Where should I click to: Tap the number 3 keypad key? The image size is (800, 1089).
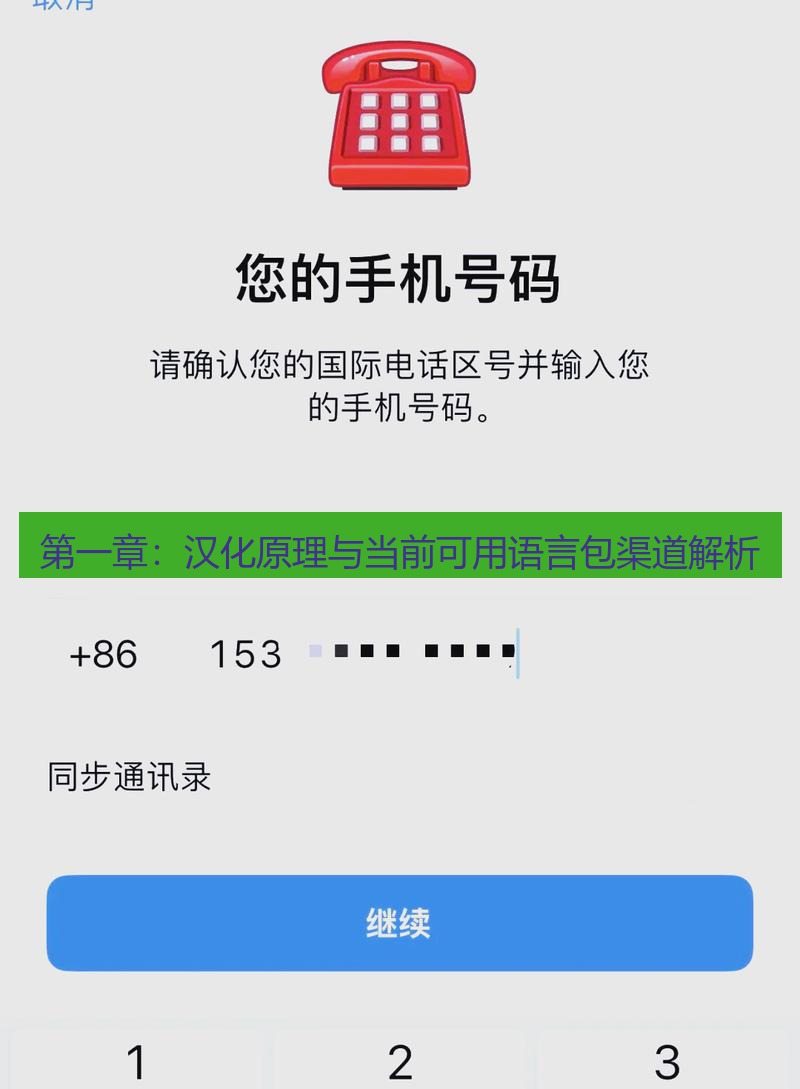(665, 1060)
